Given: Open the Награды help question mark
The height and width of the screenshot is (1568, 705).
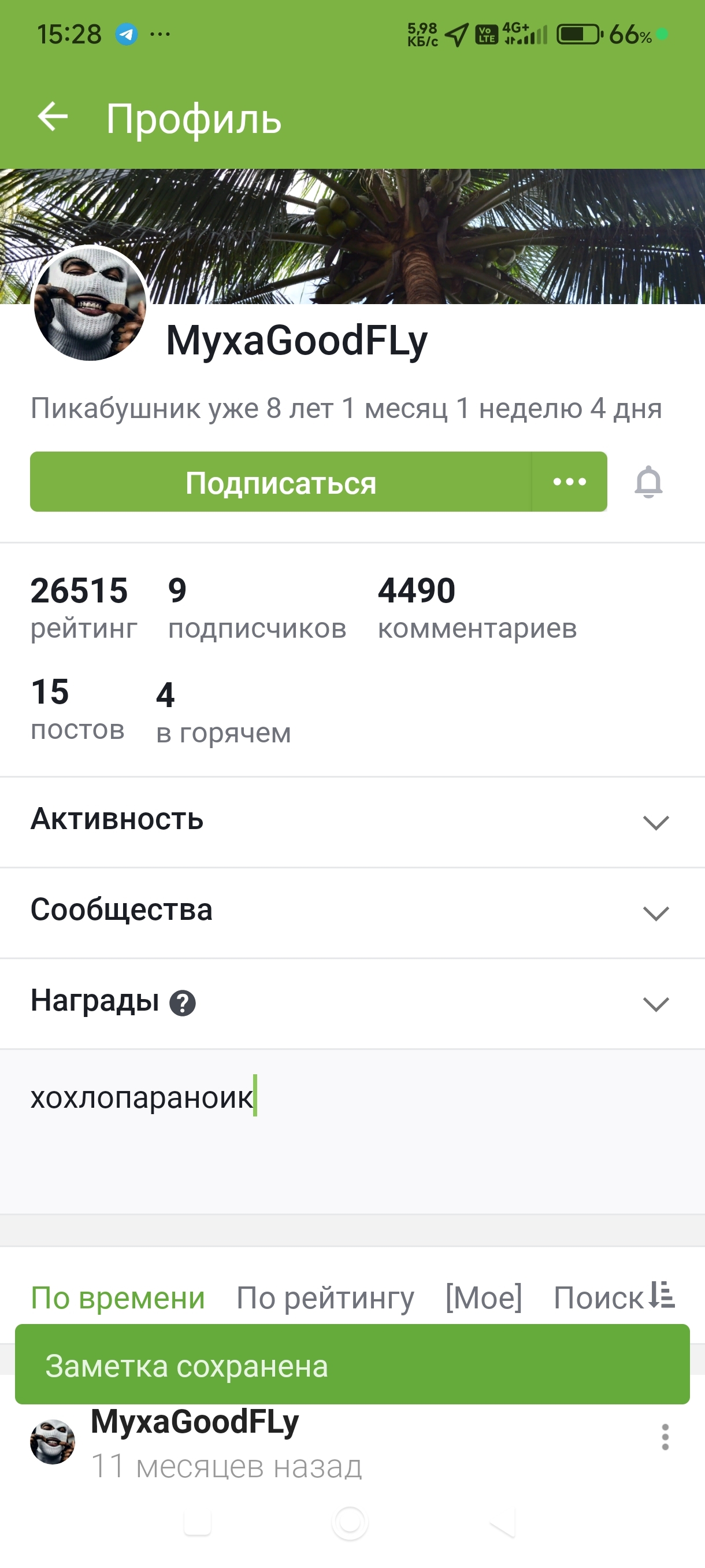Looking at the screenshot, I should click(x=183, y=1003).
